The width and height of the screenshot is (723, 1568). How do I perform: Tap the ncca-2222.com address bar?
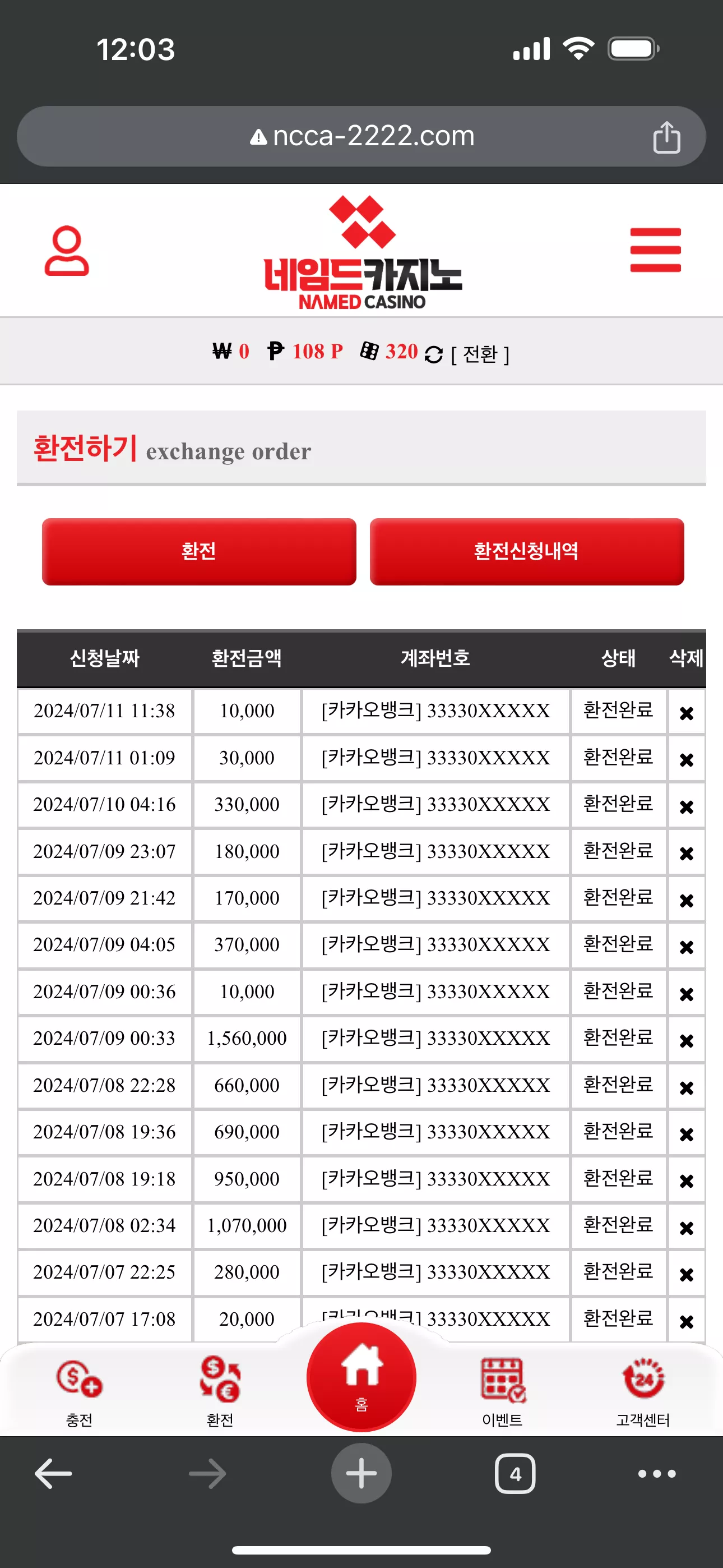click(361, 136)
